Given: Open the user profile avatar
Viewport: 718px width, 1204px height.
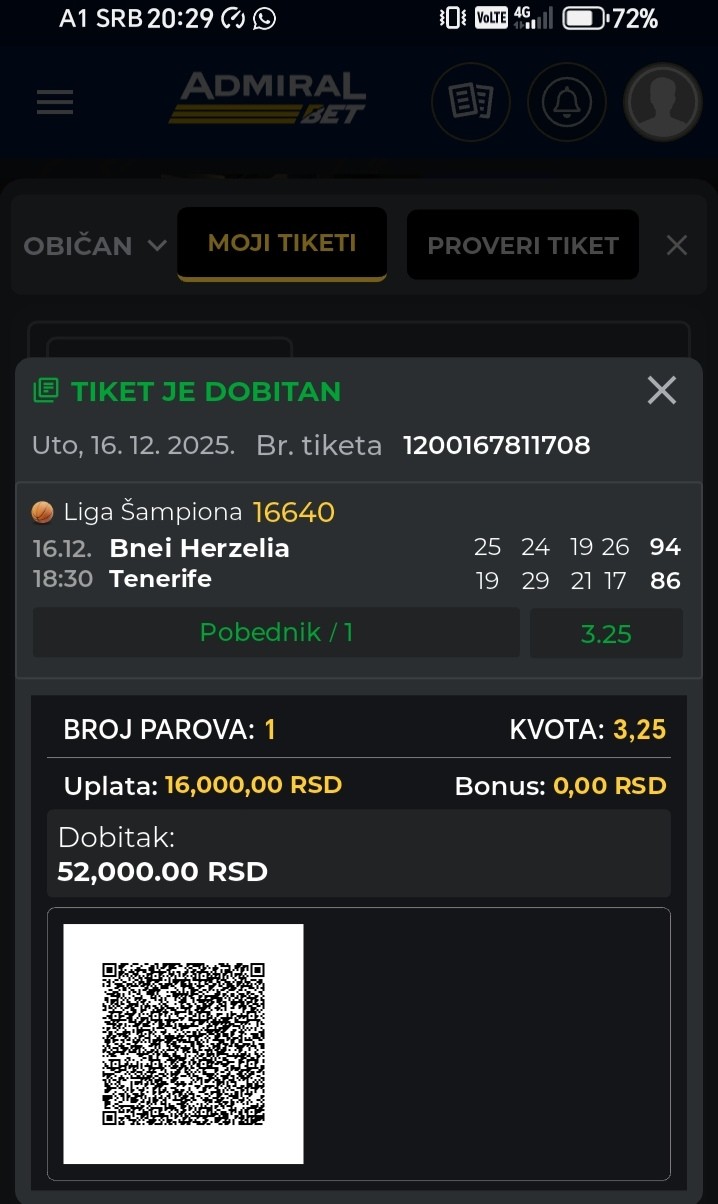Looking at the screenshot, I should pyautogui.click(x=662, y=102).
